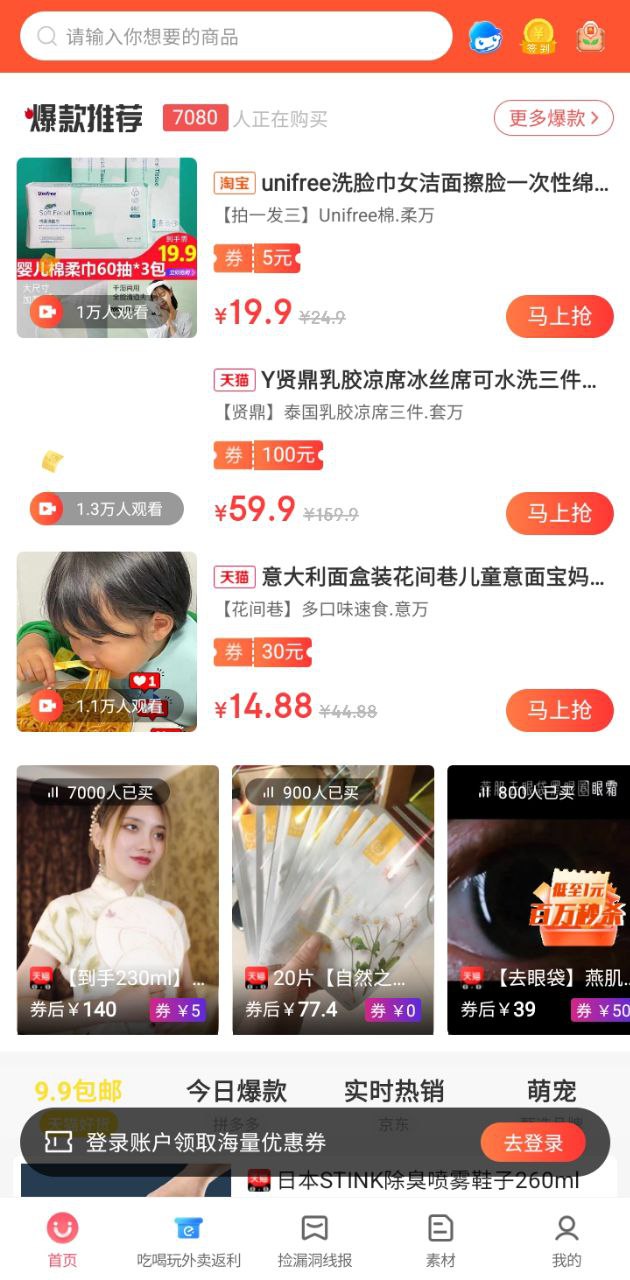The height and width of the screenshot is (1280, 630).
Task: Switch to the 我的 profile tab
Action: tap(567, 1240)
